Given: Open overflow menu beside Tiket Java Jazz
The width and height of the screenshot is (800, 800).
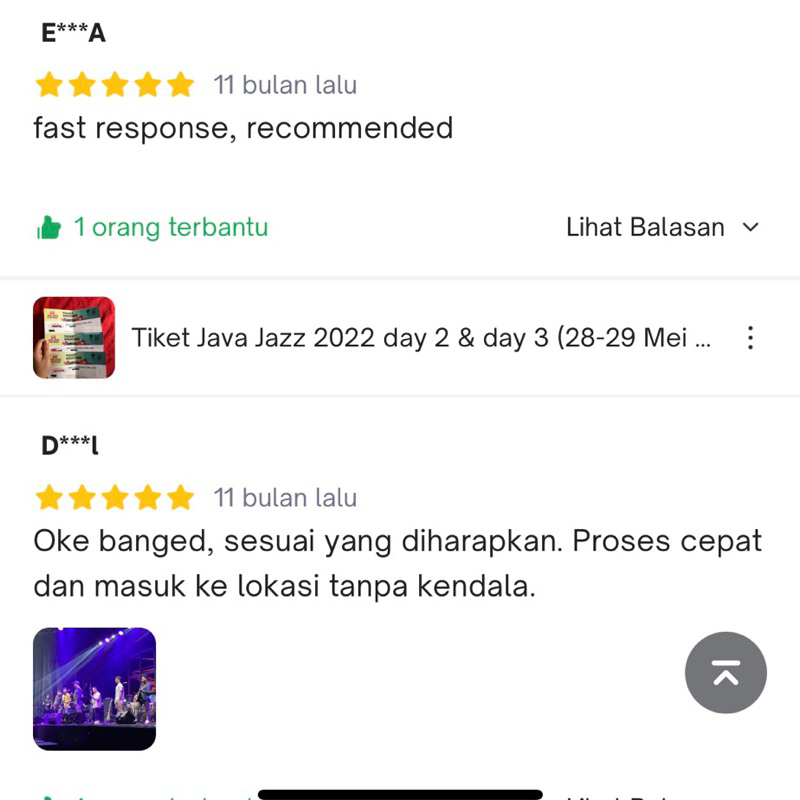Looking at the screenshot, I should click(x=751, y=338).
